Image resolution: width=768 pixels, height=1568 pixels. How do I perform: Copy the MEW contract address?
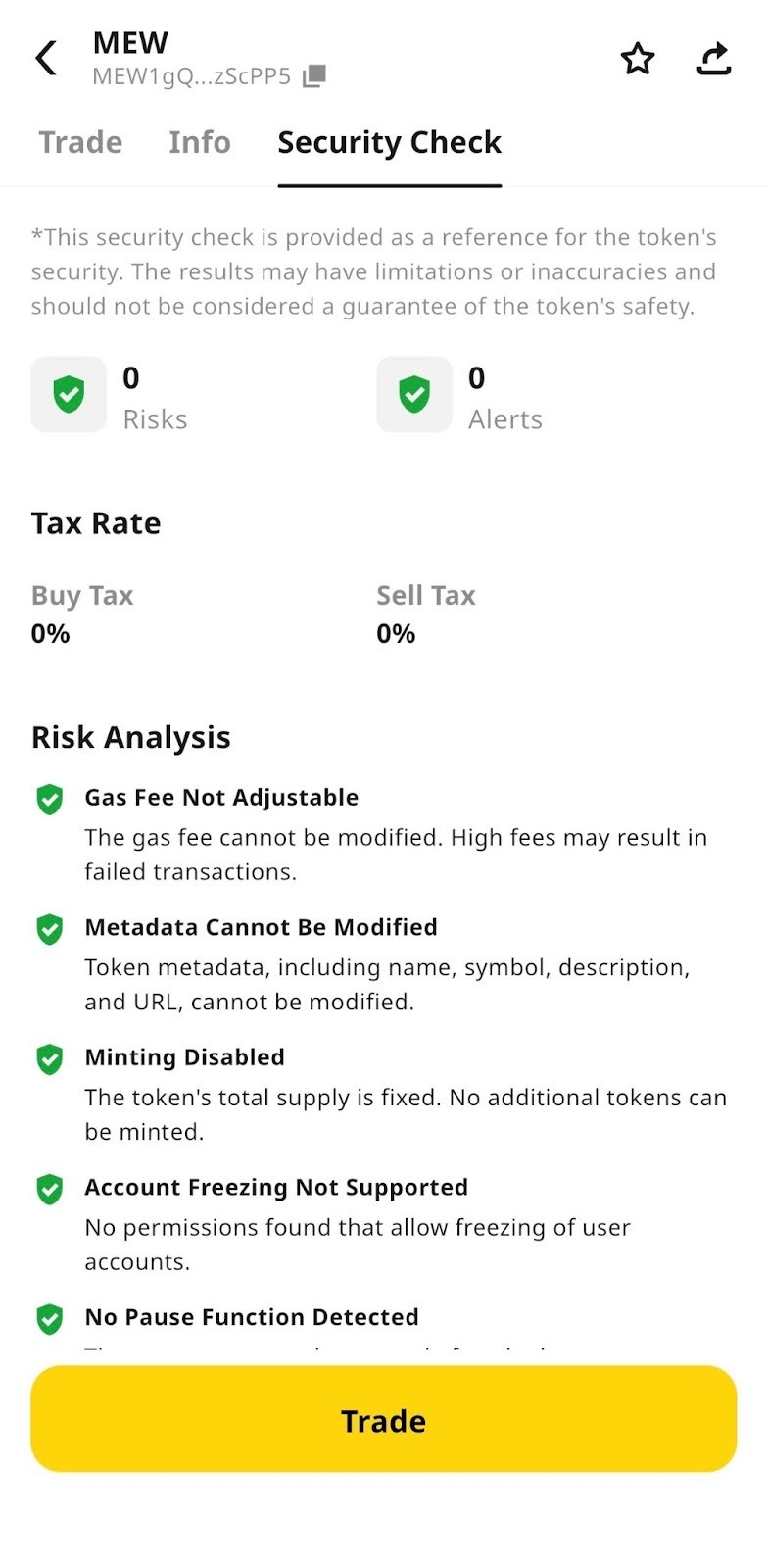pyautogui.click(x=313, y=76)
